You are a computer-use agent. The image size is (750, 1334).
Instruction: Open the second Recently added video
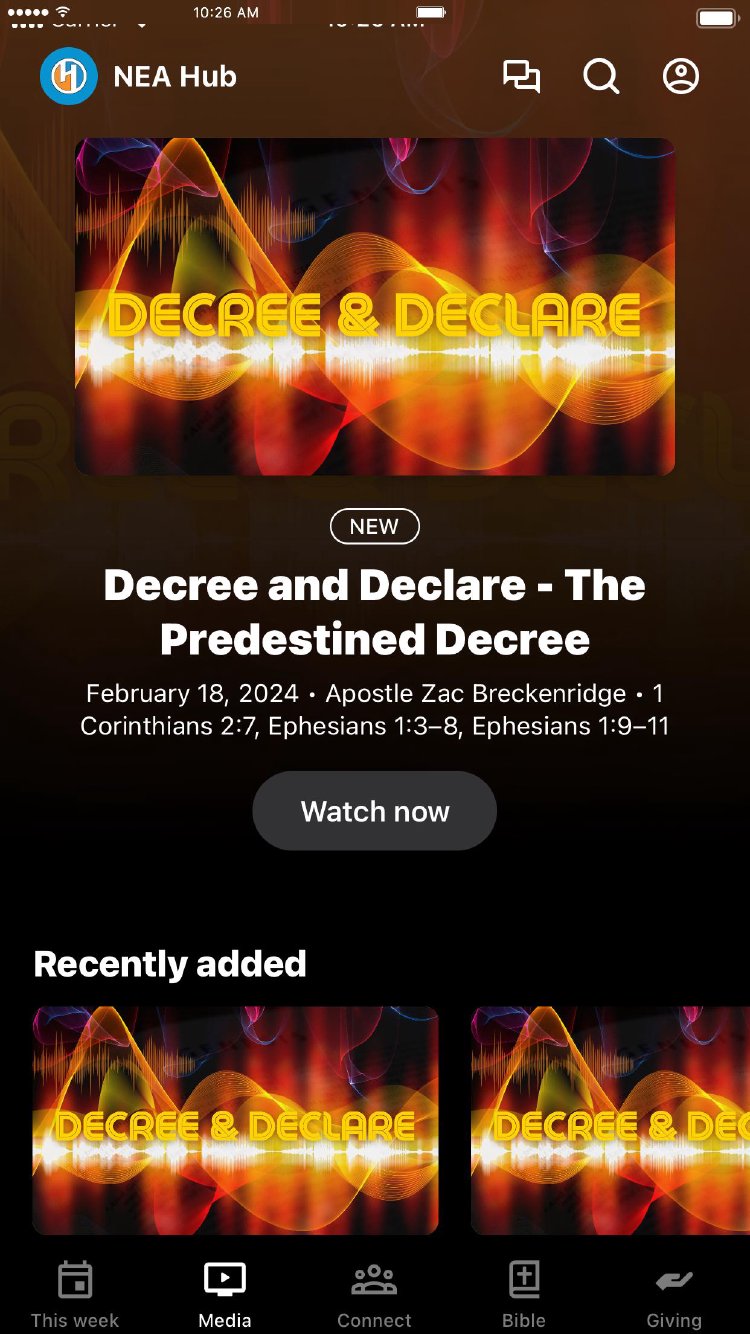click(610, 1120)
